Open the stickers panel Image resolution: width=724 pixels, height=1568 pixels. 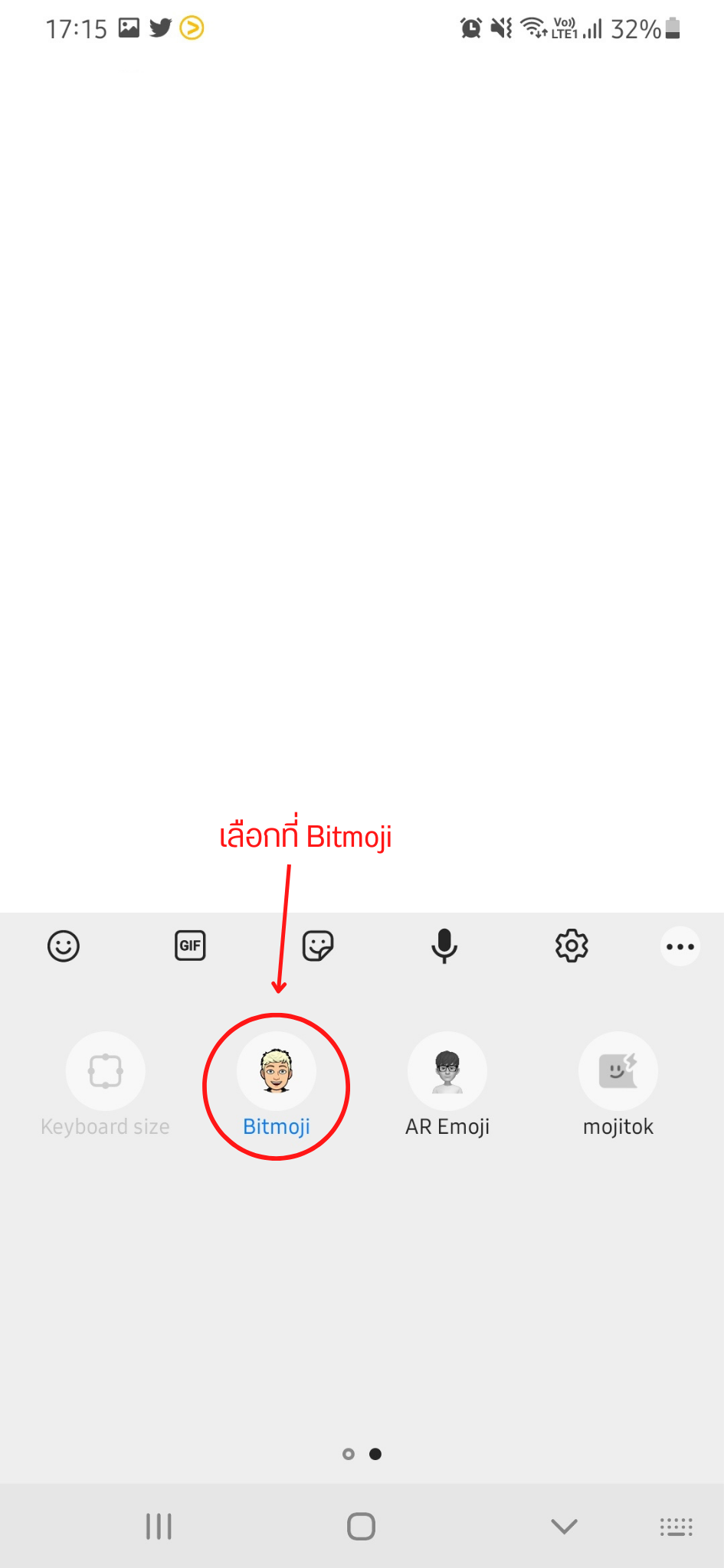(x=317, y=946)
